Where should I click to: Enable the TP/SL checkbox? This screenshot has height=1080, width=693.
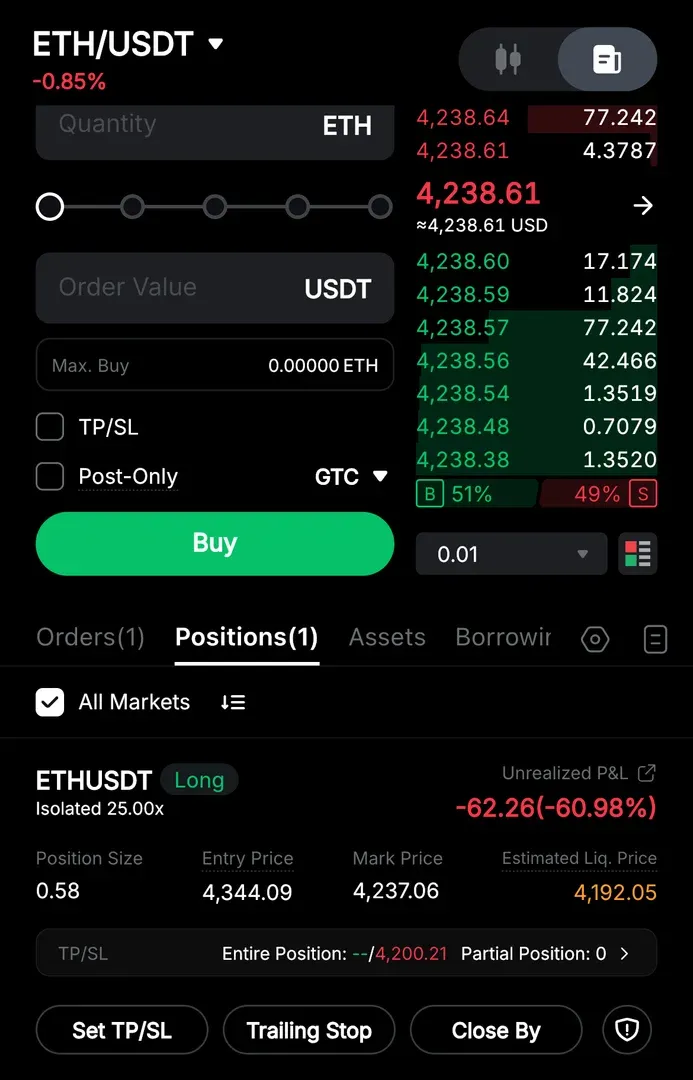tap(50, 427)
